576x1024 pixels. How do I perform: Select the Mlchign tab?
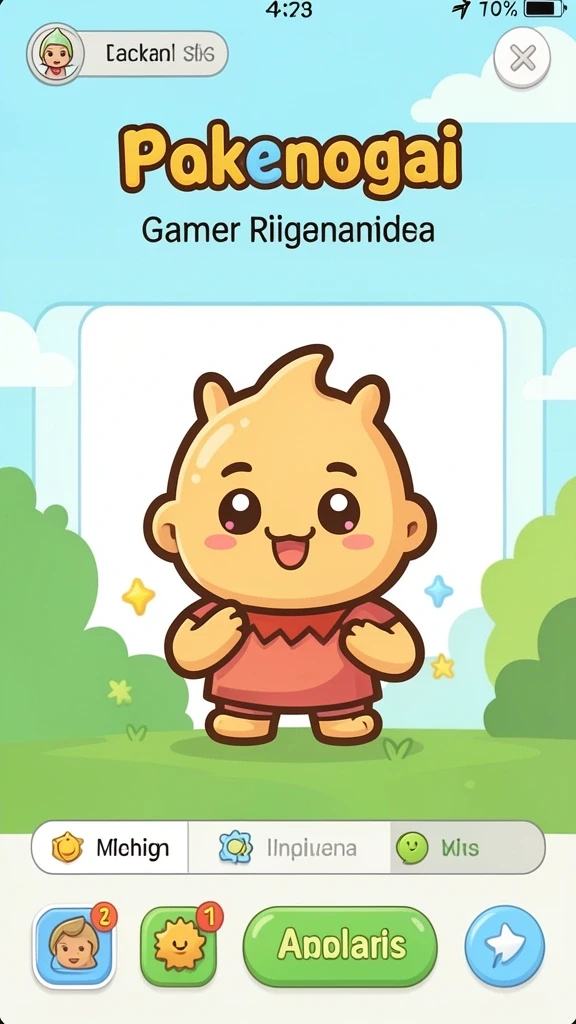(110, 848)
